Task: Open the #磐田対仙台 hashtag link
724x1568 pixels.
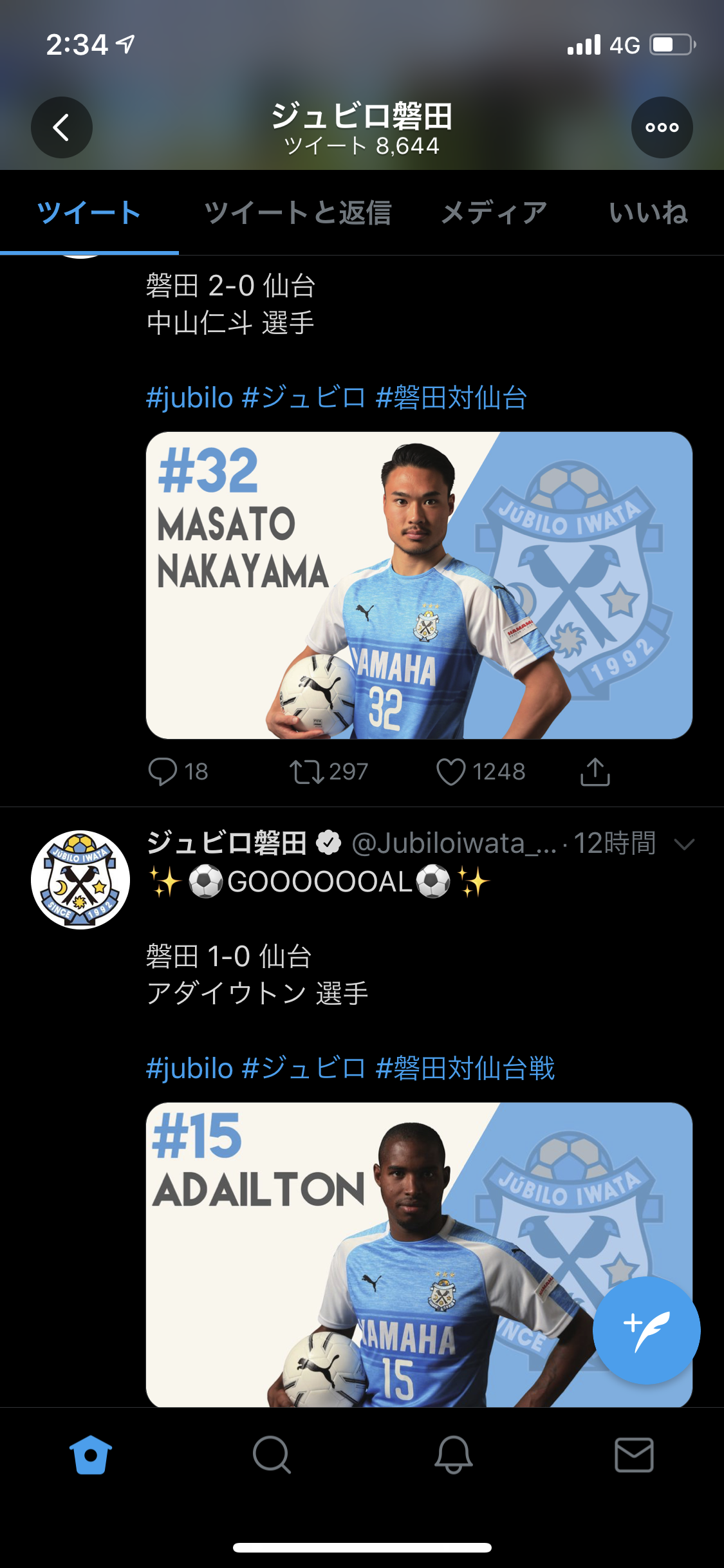Action: pos(451,398)
